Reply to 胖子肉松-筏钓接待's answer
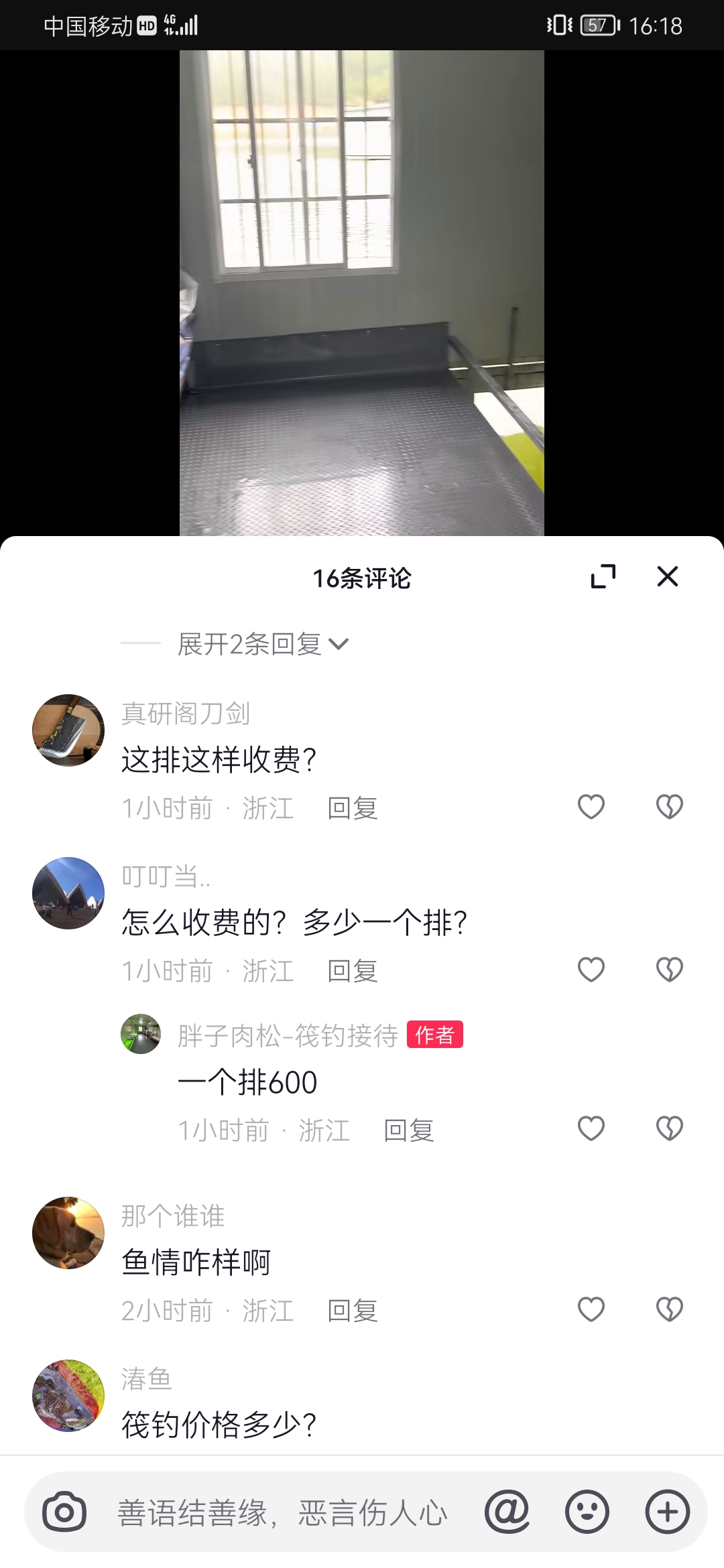Image resolution: width=724 pixels, height=1568 pixels. 409,1130
